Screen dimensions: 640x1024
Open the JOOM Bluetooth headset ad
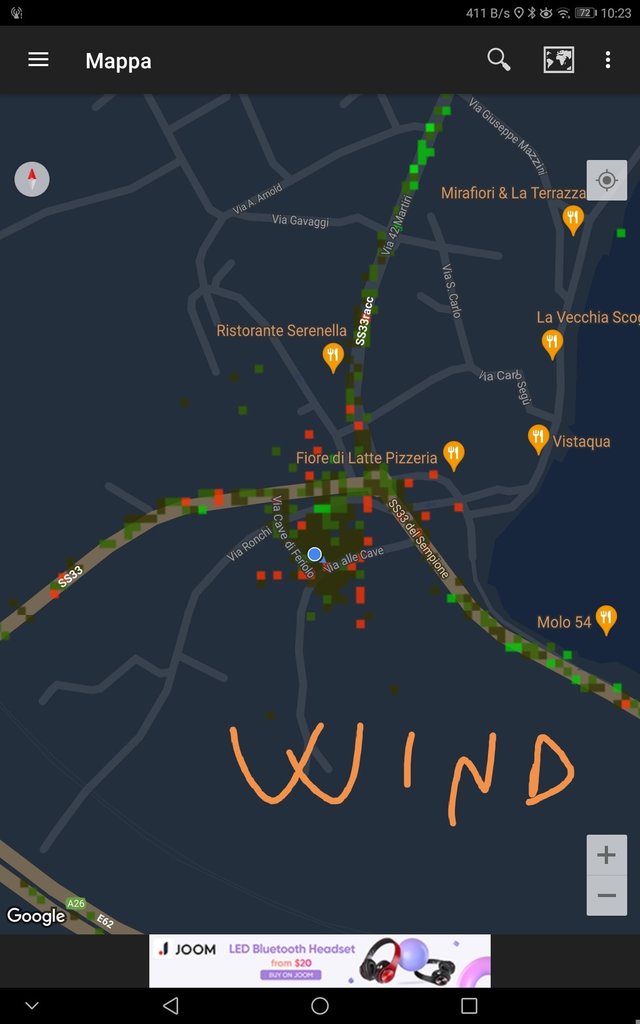pyautogui.click(x=320, y=960)
